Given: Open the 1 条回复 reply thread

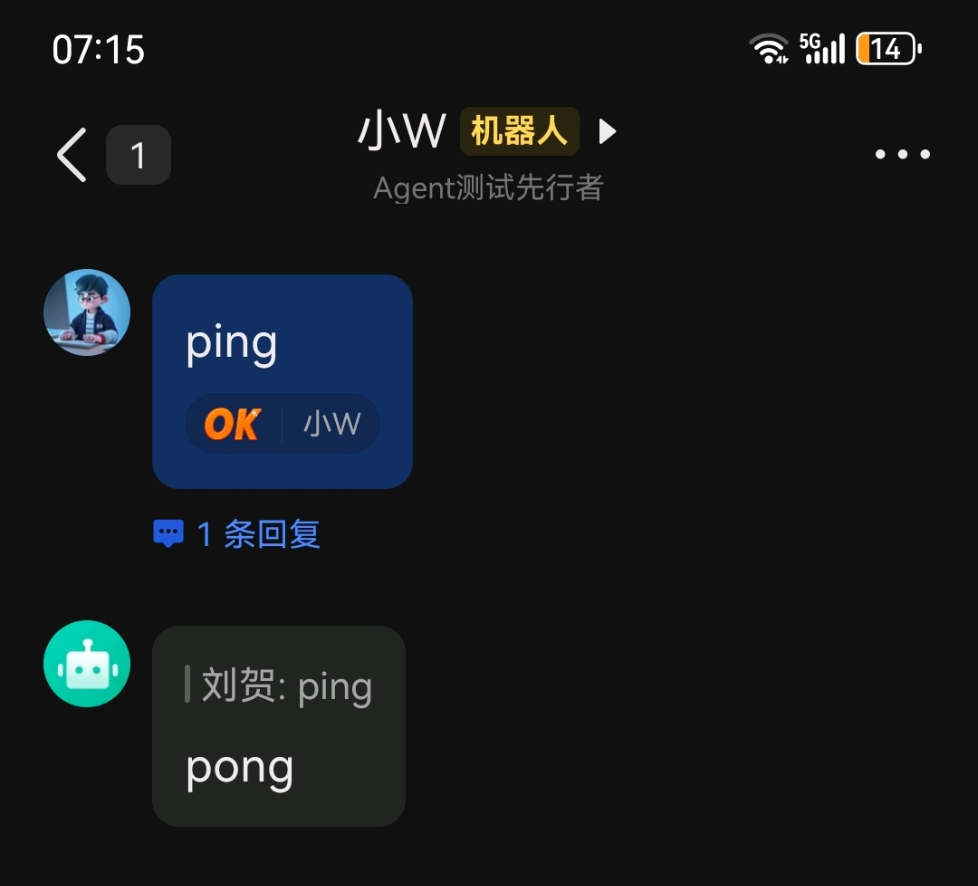Looking at the screenshot, I should coord(238,534).
